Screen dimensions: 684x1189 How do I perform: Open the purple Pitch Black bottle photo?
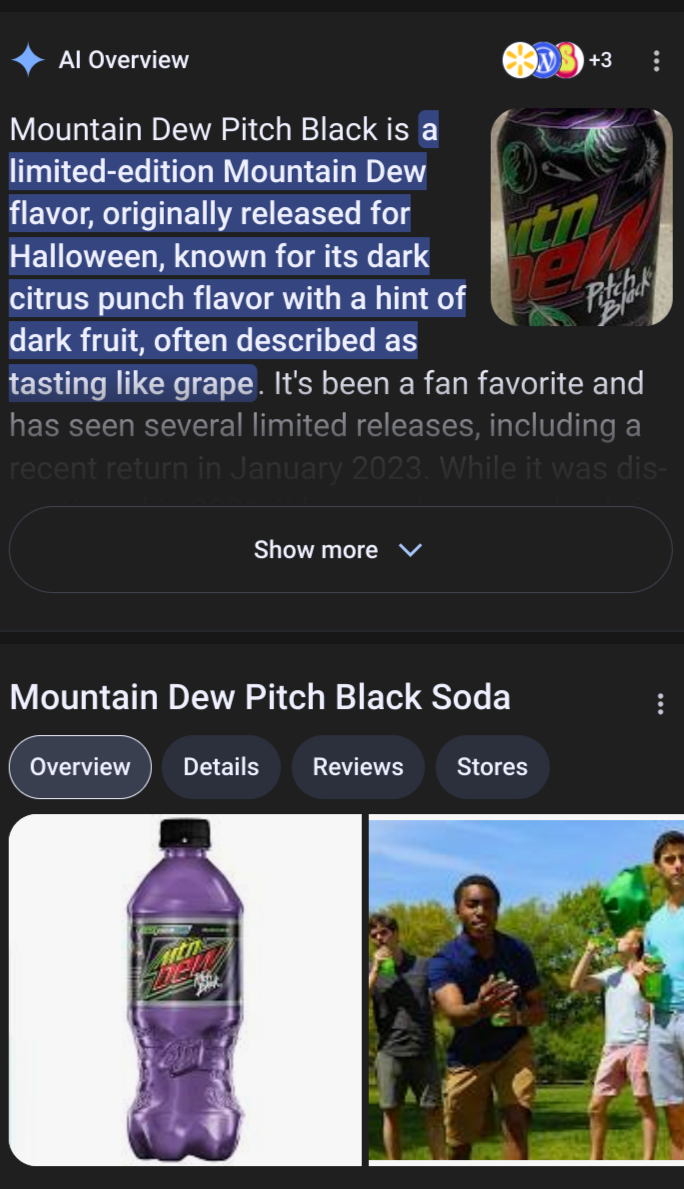(185, 989)
